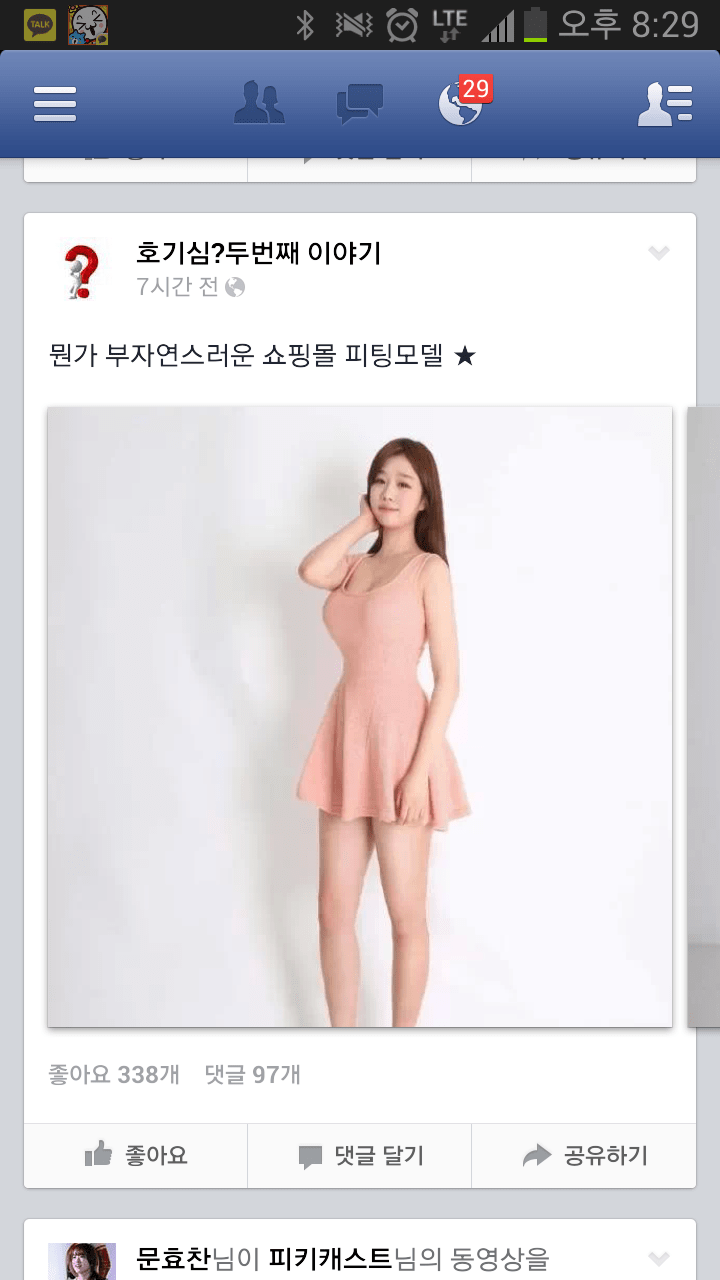View the 댓글 97개 comments

252,1075
